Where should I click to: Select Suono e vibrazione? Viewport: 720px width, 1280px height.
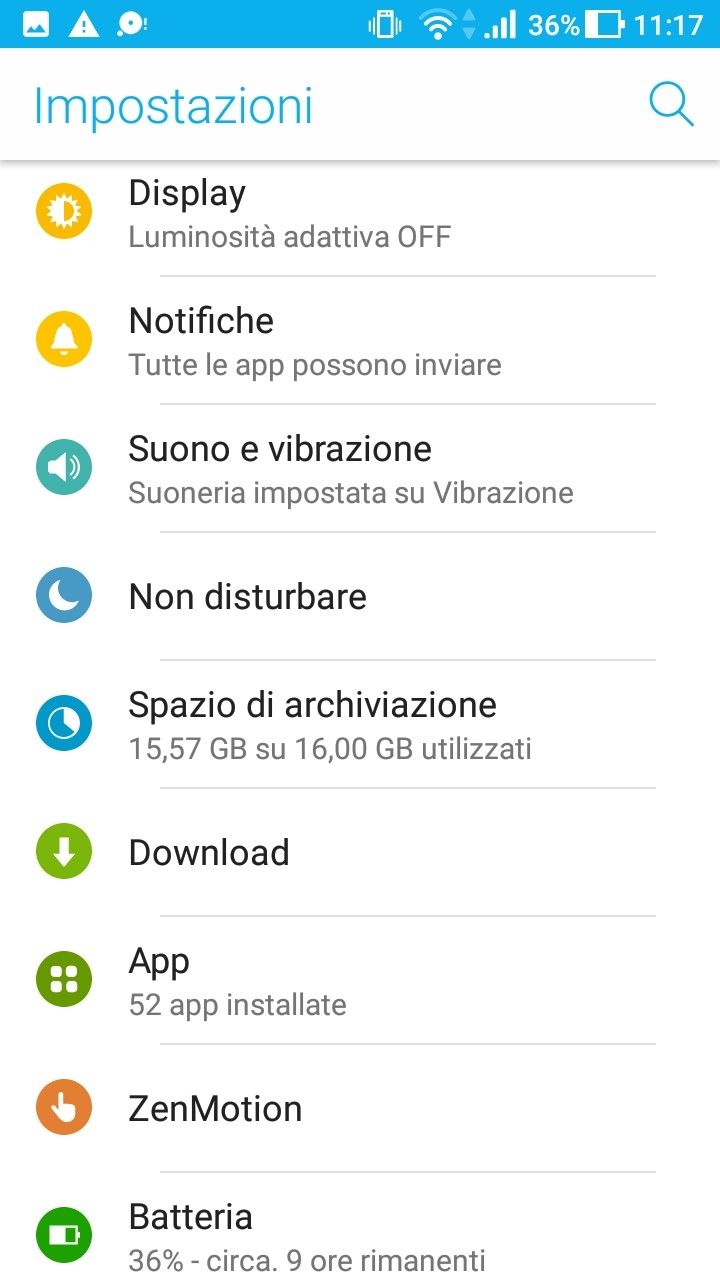pyautogui.click(x=360, y=469)
